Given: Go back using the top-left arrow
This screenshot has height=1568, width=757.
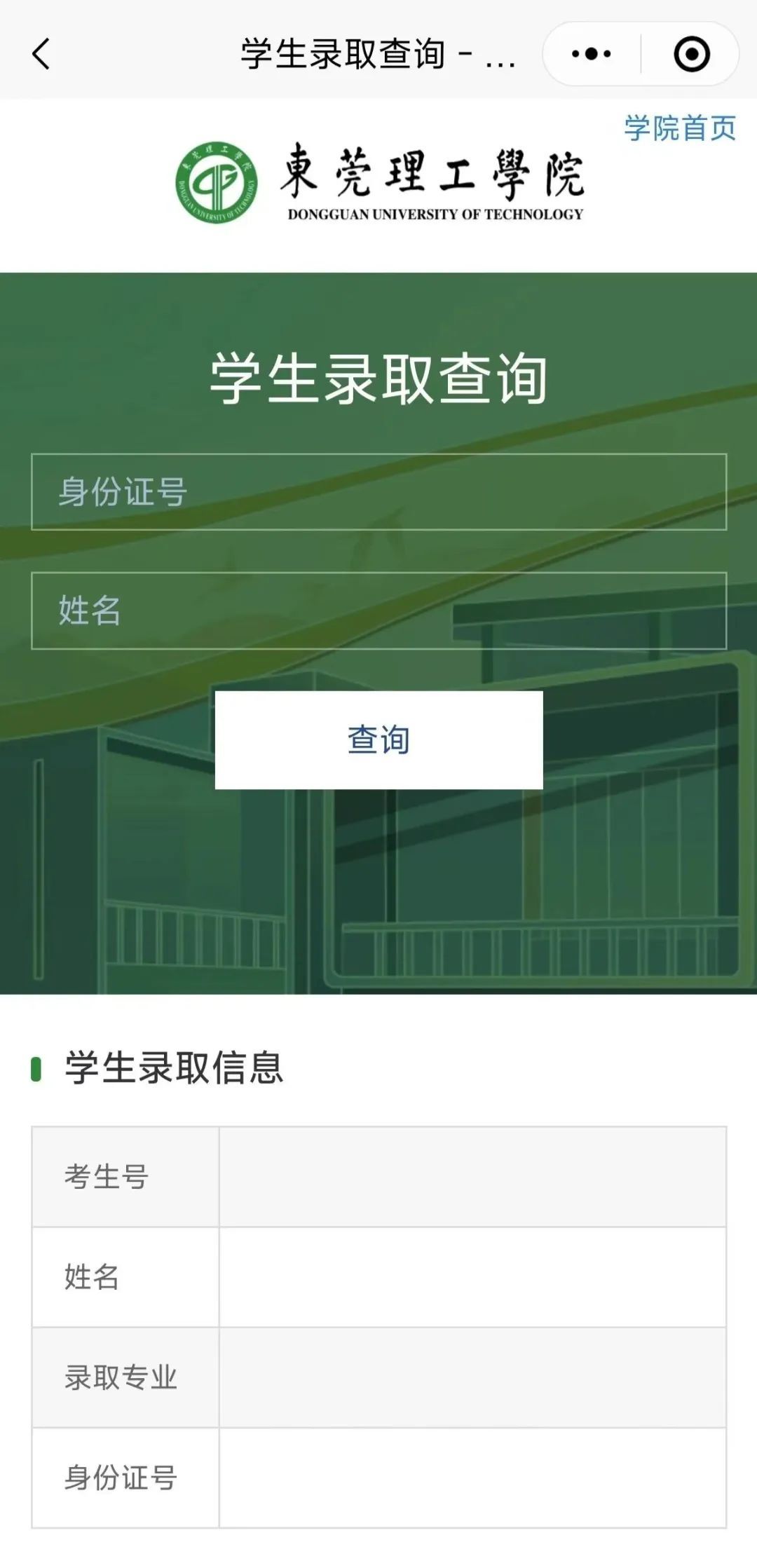Looking at the screenshot, I should 42,54.
